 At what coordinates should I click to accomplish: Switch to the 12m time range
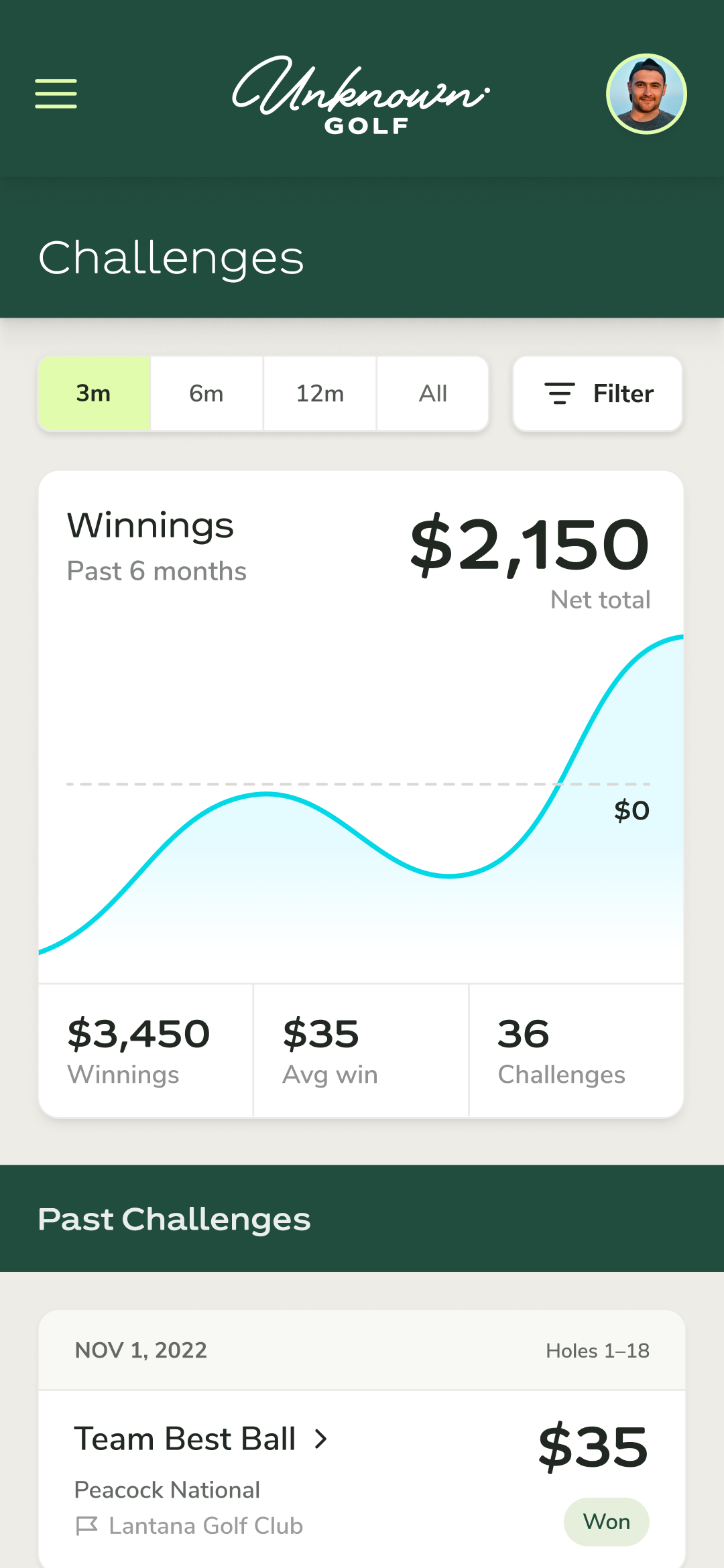coord(320,393)
